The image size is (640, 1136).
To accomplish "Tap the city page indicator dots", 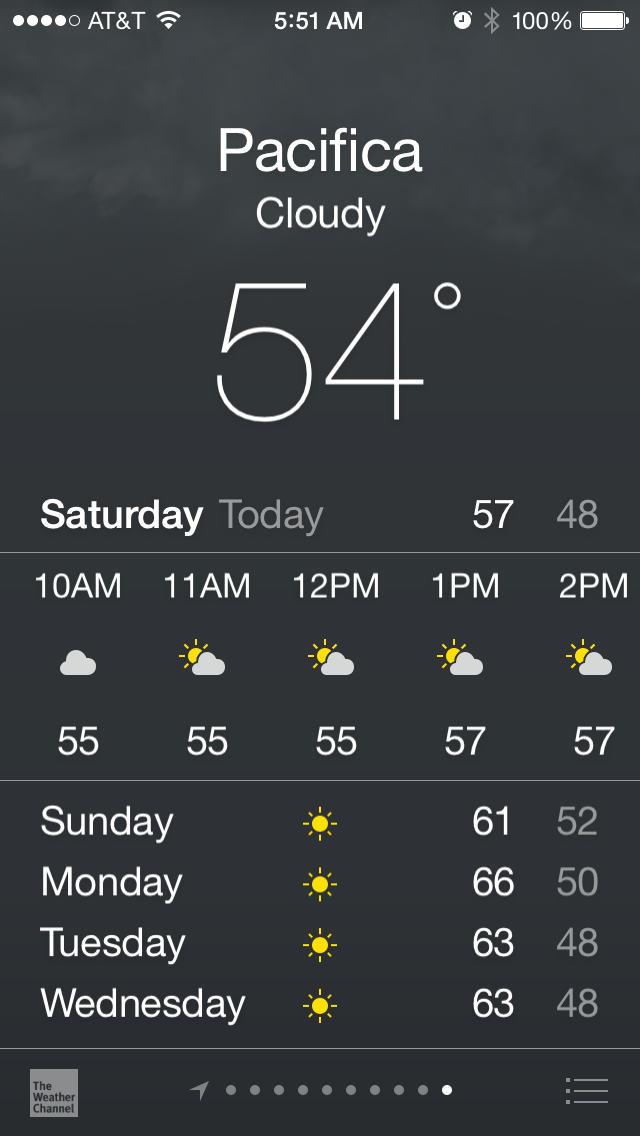I will (x=338, y=1090).
